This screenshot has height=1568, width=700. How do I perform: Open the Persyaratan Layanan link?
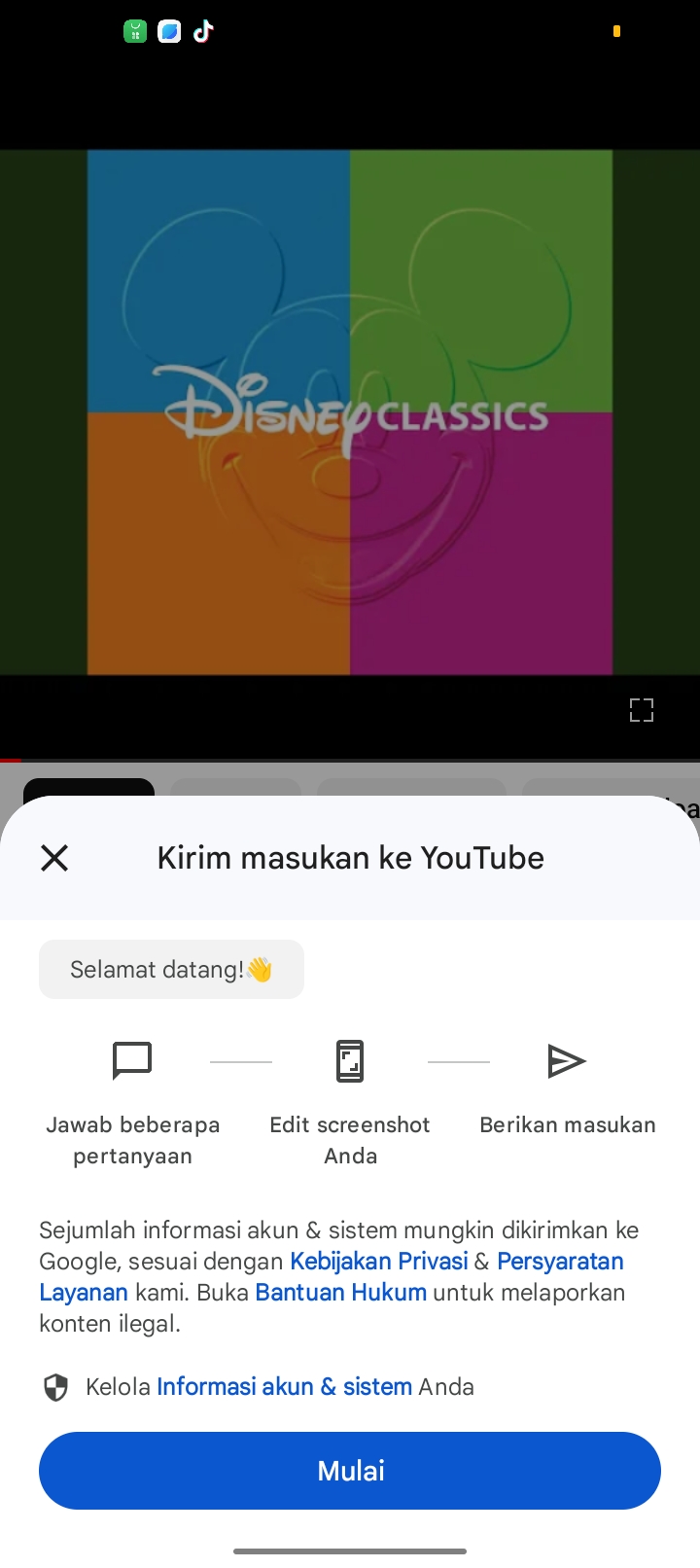tap(559, 1261)
